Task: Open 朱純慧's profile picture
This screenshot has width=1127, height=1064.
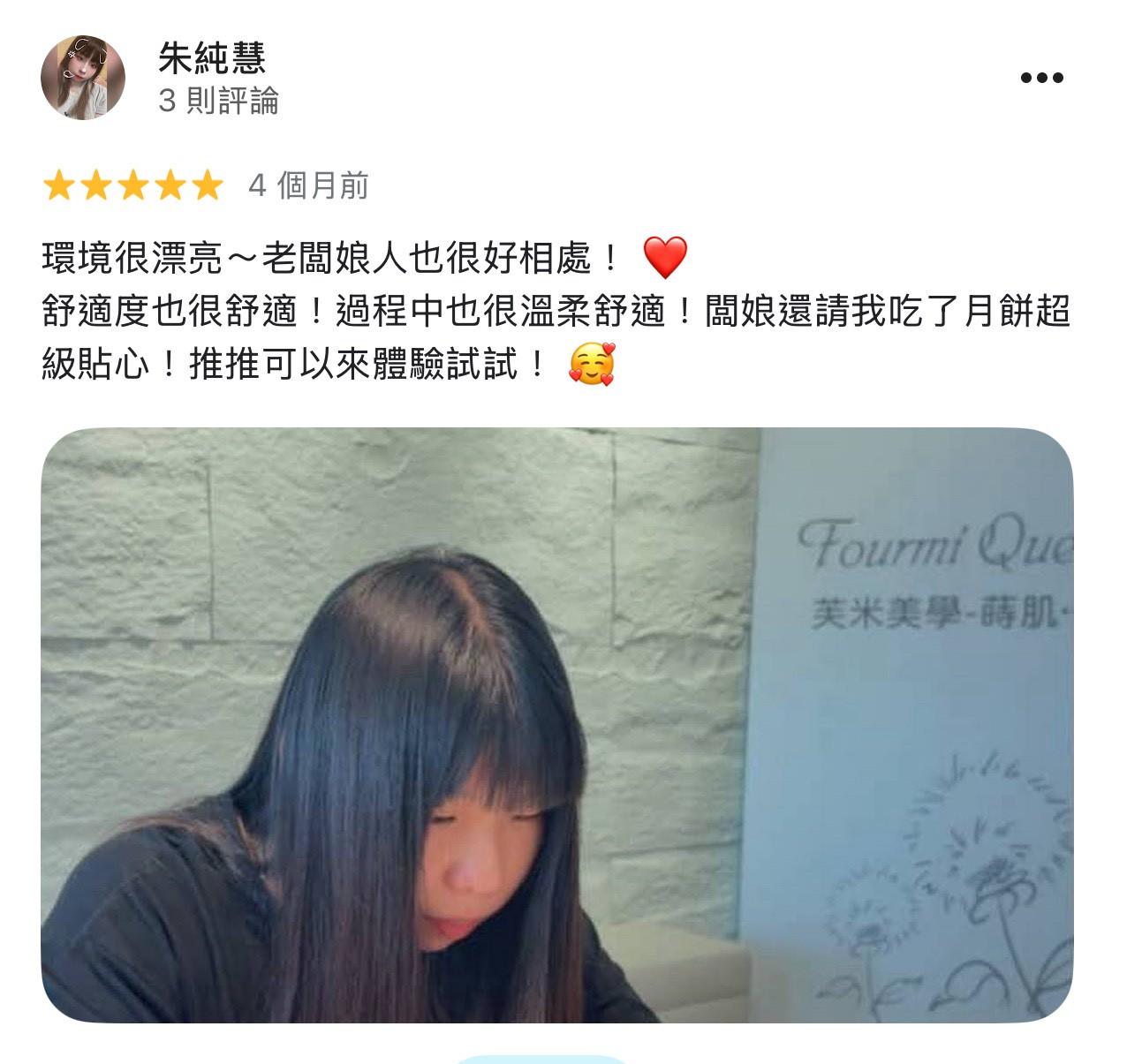Action: [83, 78]
